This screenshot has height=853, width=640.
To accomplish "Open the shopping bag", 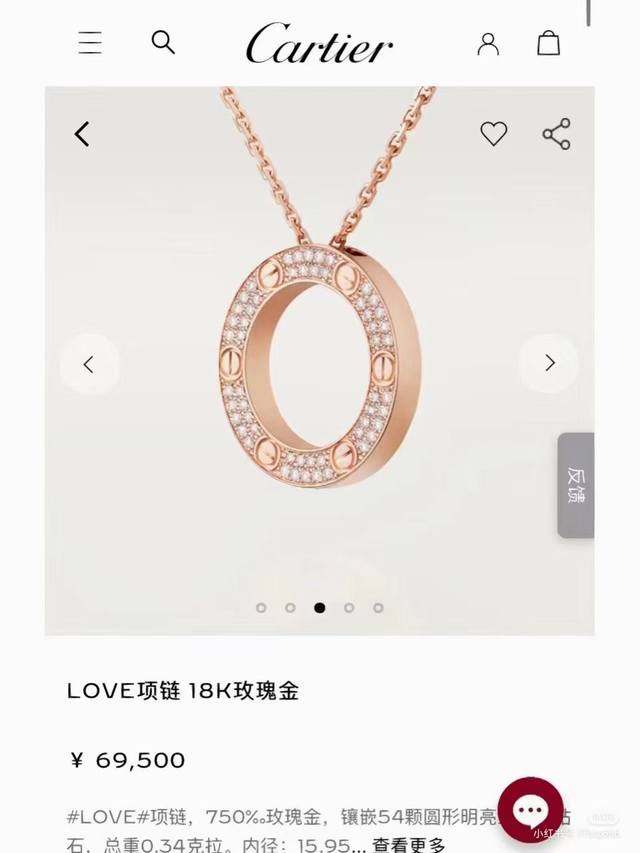I will pos(548,43).
